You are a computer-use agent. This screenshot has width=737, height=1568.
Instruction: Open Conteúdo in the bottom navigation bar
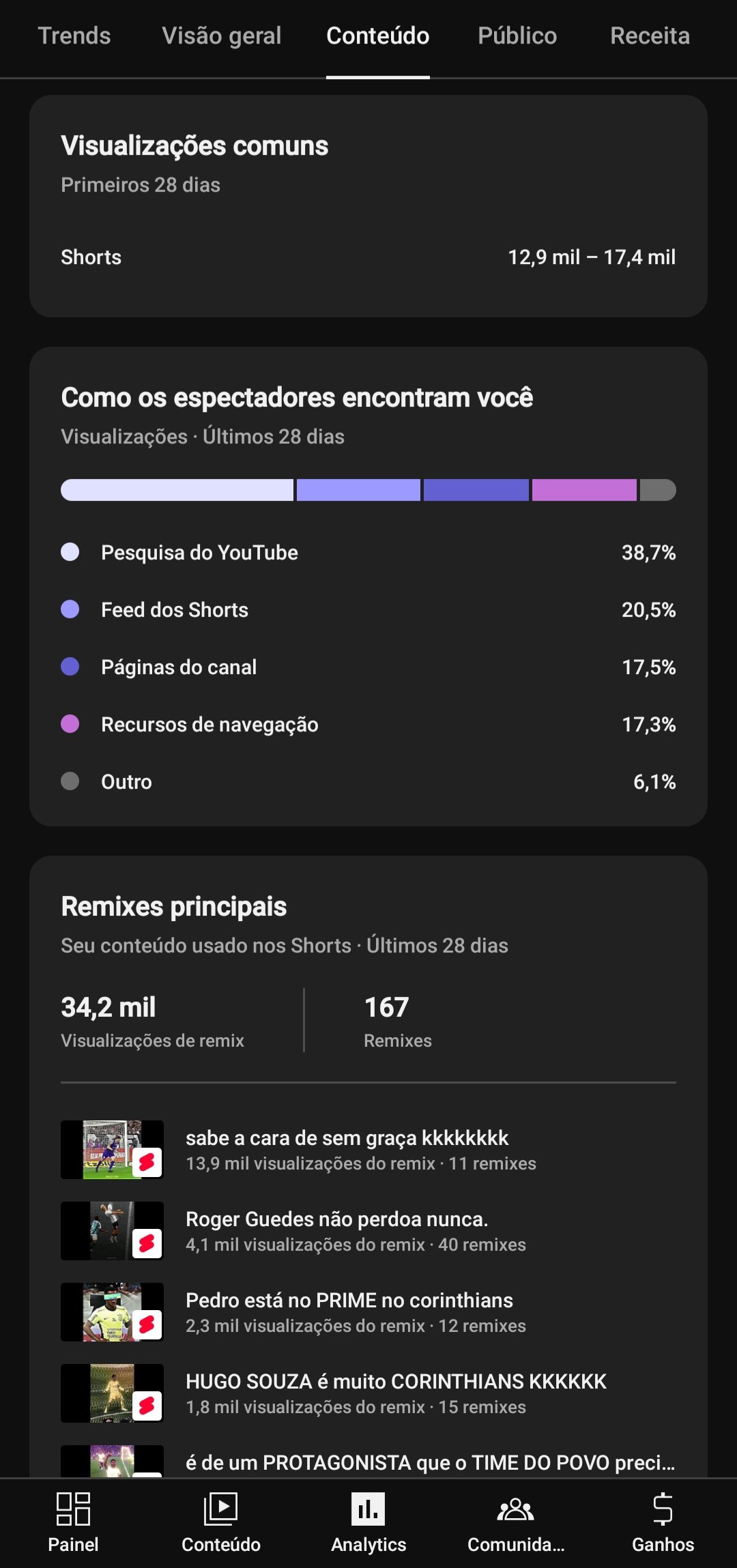click(x=221, y=1523)
